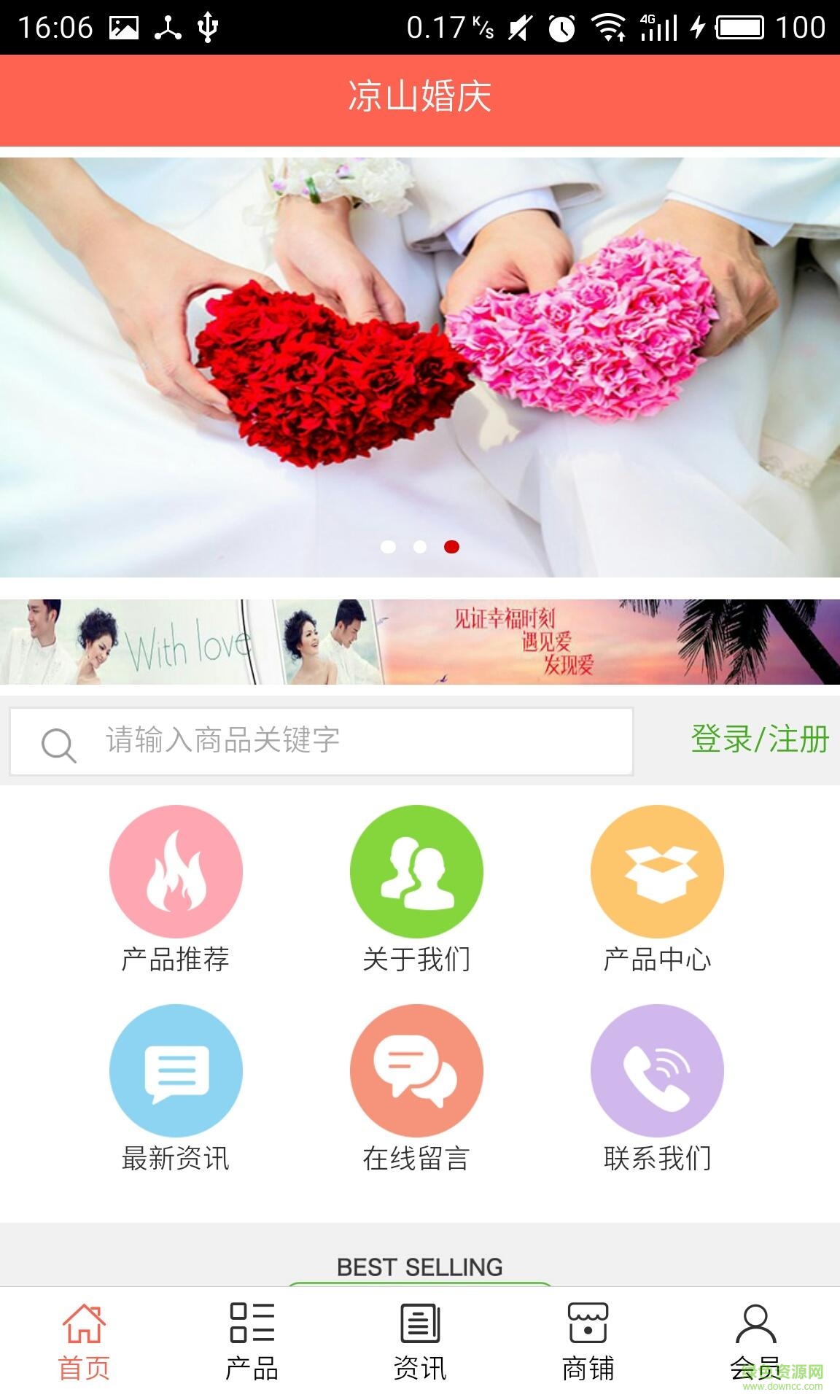Open 登录/注册 login and register
This screenshot has height=1400, width=840.
(759, 739)
